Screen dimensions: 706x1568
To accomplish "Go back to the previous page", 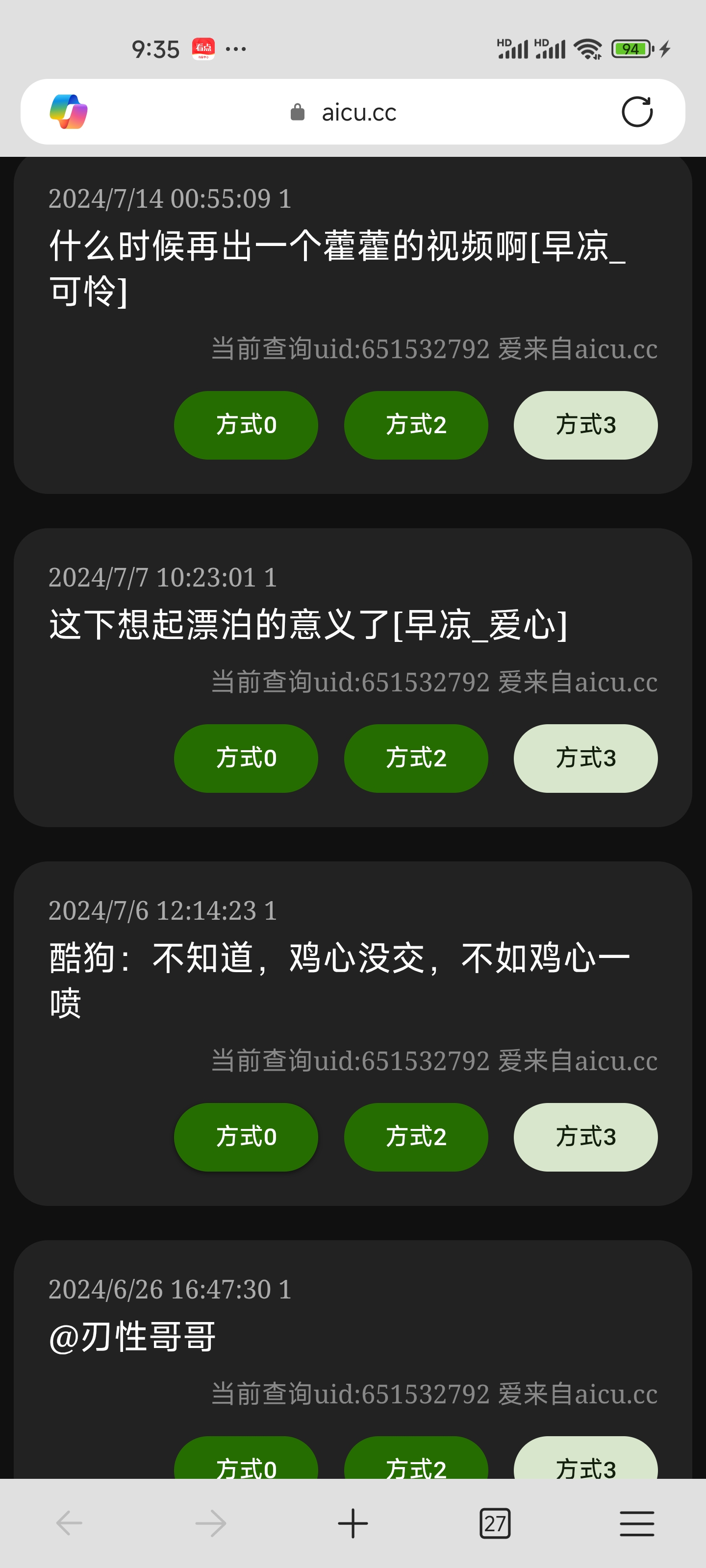I will click(x=70, y=1523).
